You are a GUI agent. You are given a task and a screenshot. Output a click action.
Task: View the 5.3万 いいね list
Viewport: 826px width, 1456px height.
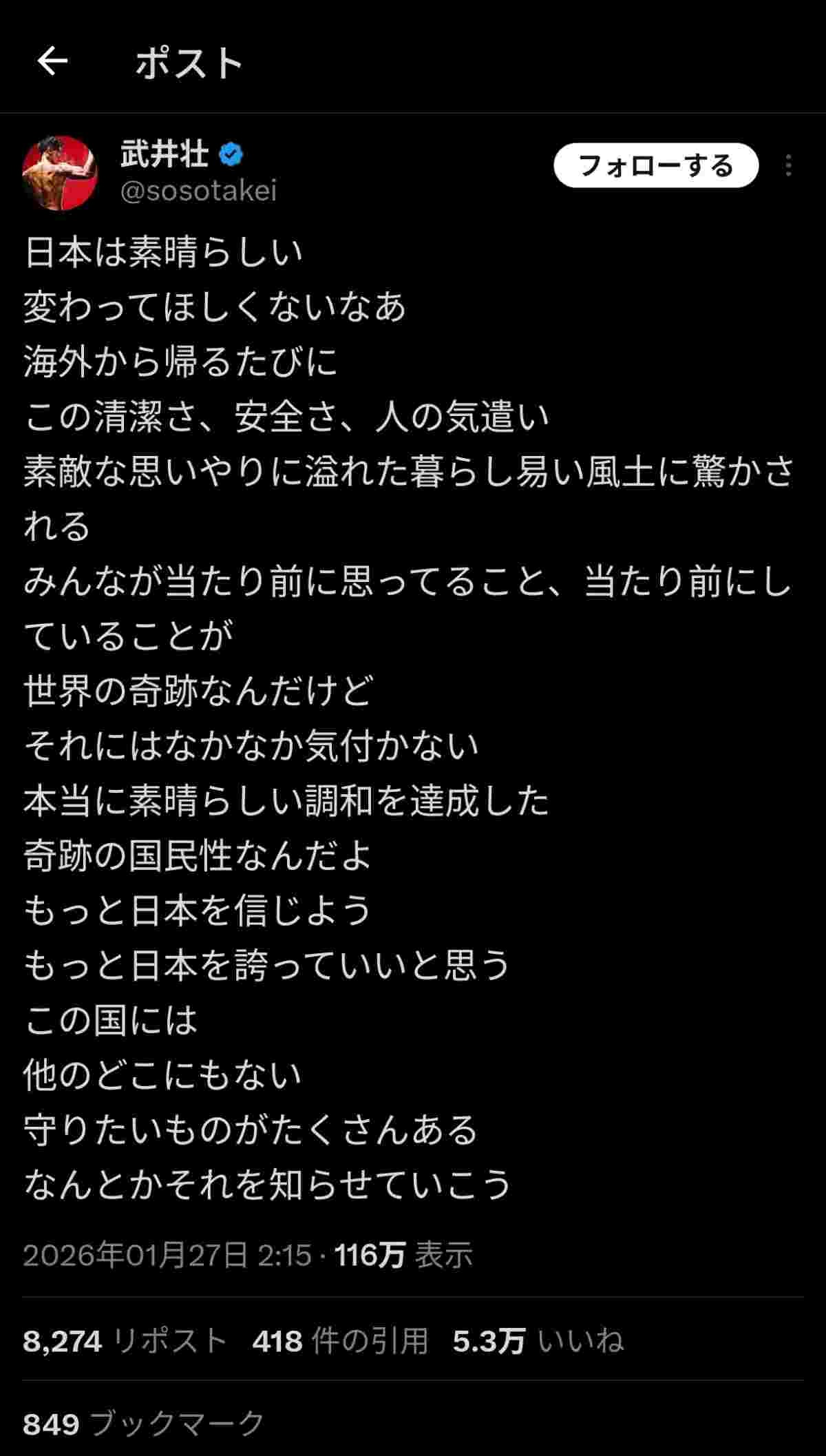tap(538, 1340)
